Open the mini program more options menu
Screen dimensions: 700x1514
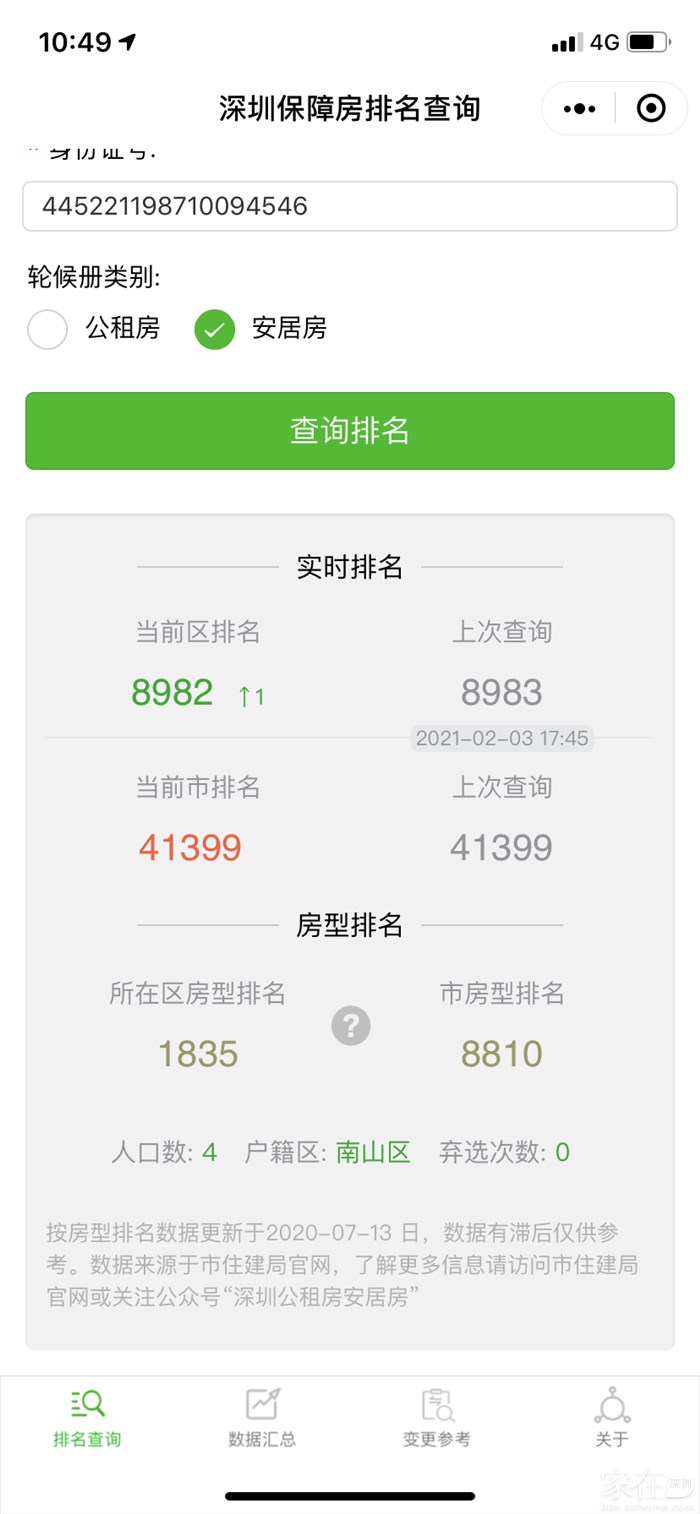point(580,109)
